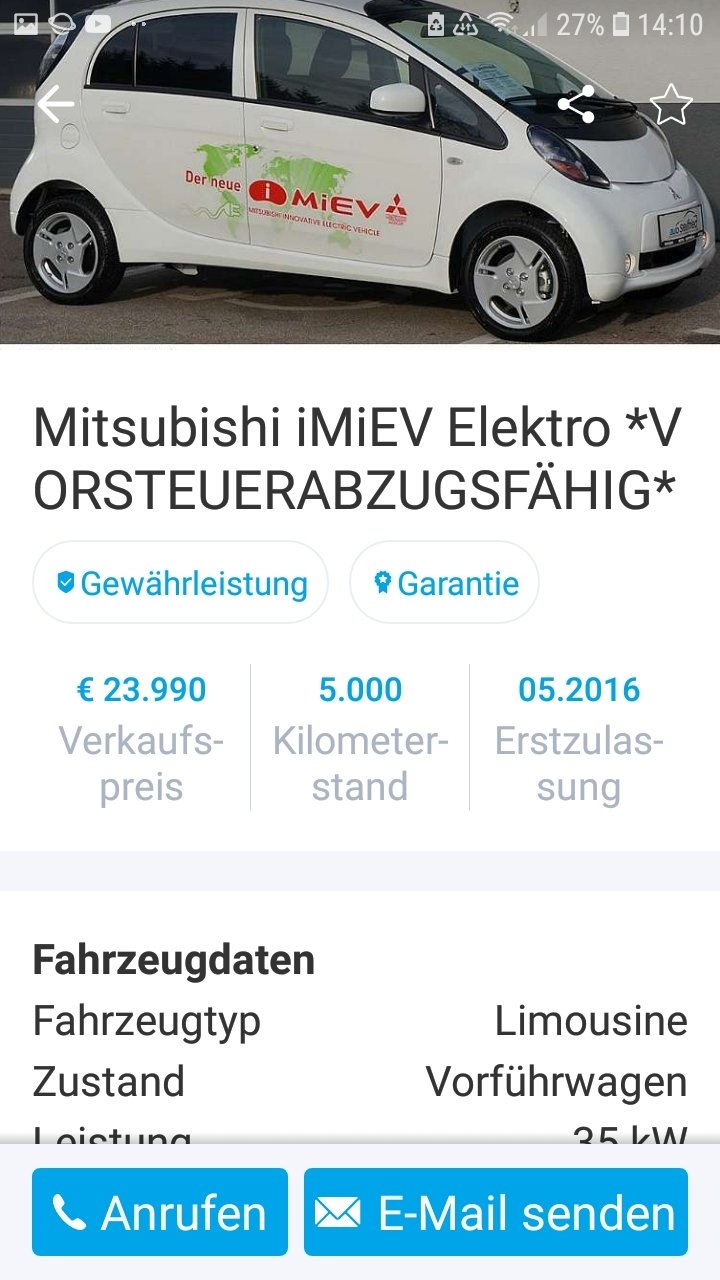Select E-Mail senden to contact seller
Screen dimensions: 720x1280
496,1212
